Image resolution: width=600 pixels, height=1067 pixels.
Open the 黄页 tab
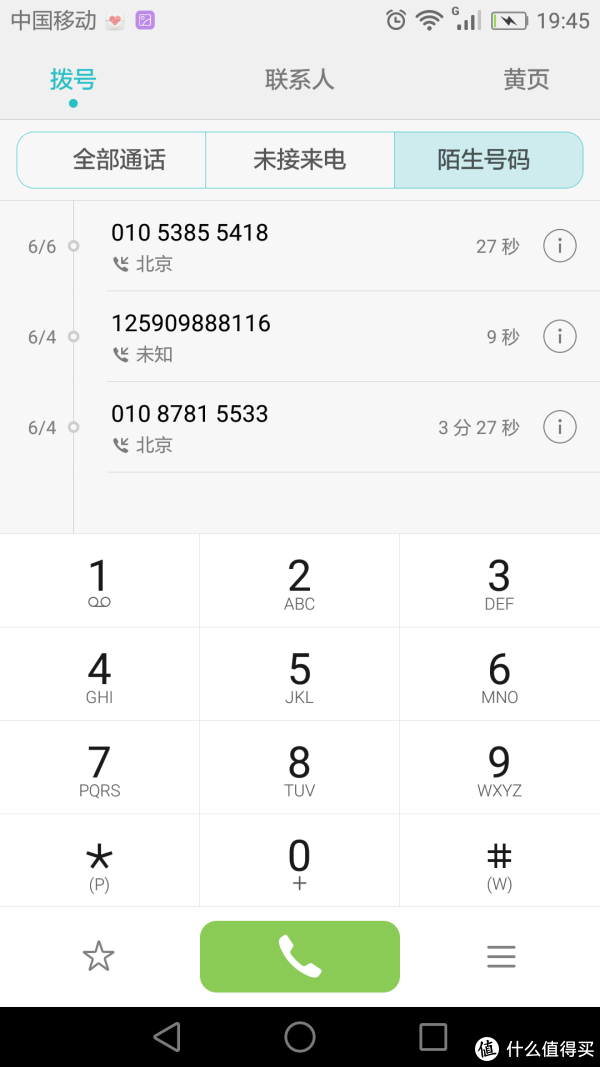coord(526,80)
